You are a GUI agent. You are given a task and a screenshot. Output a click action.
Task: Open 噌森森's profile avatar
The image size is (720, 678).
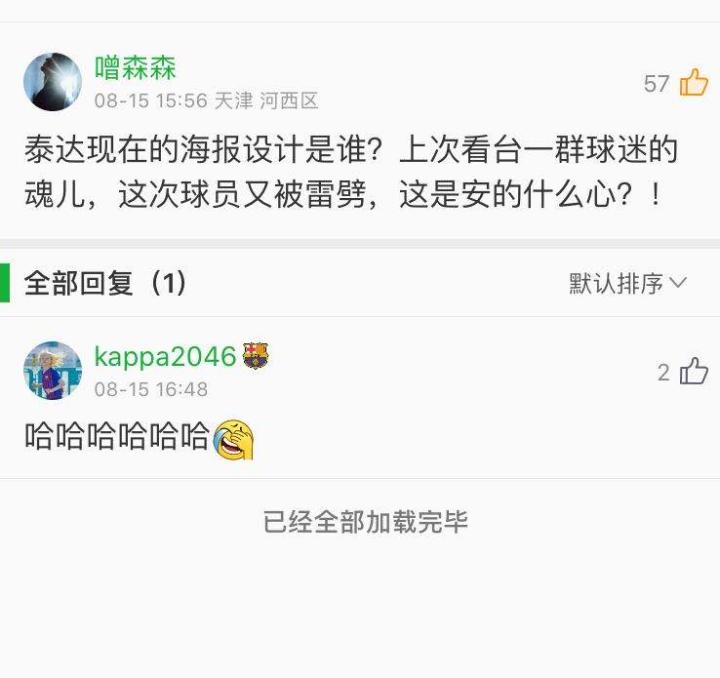tap(52, 81)
